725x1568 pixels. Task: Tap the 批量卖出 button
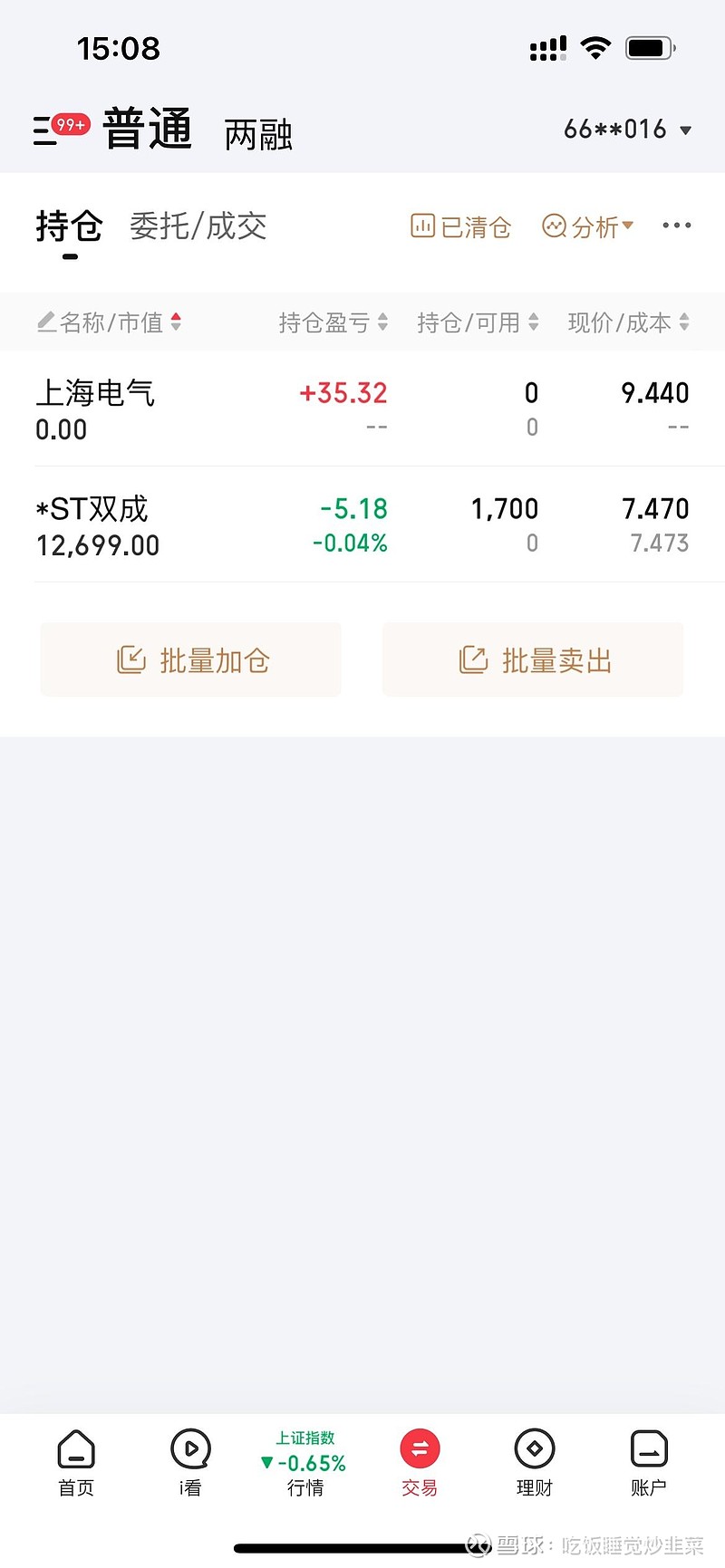click(x=534, y=660)
